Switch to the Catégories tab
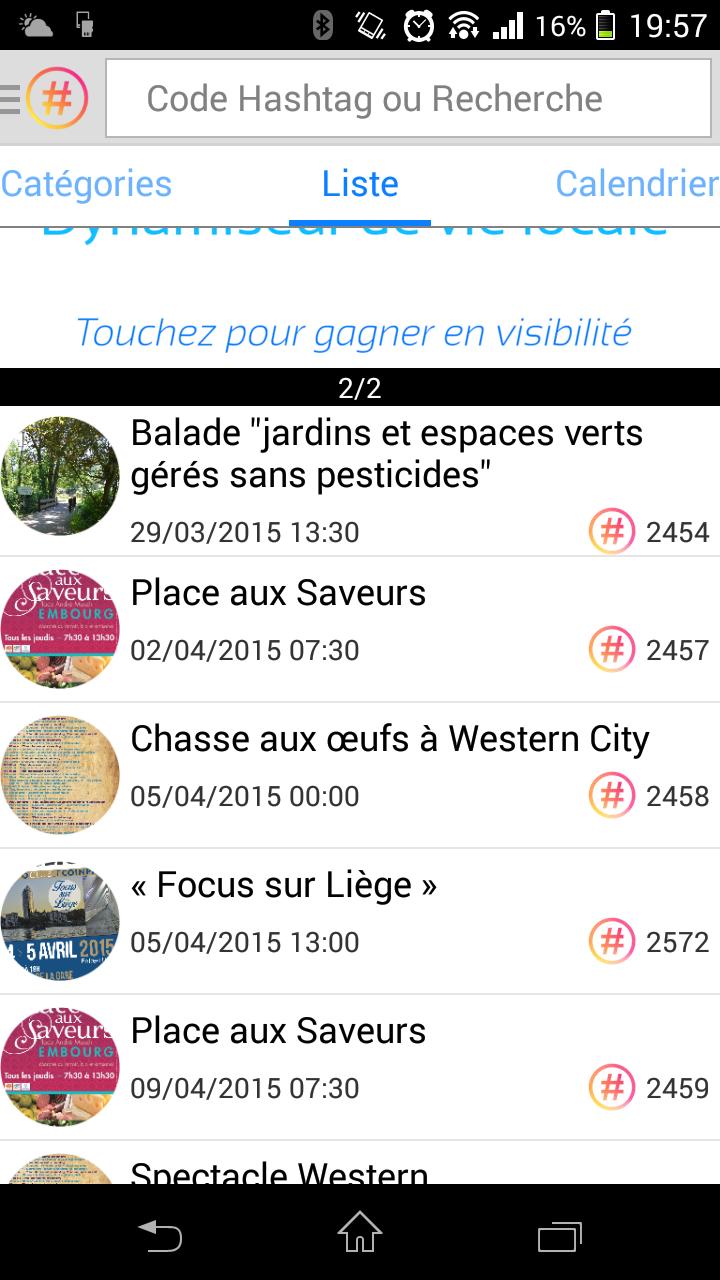Image resolution: width=720 pixels, height=1280 pixels. 87,184
